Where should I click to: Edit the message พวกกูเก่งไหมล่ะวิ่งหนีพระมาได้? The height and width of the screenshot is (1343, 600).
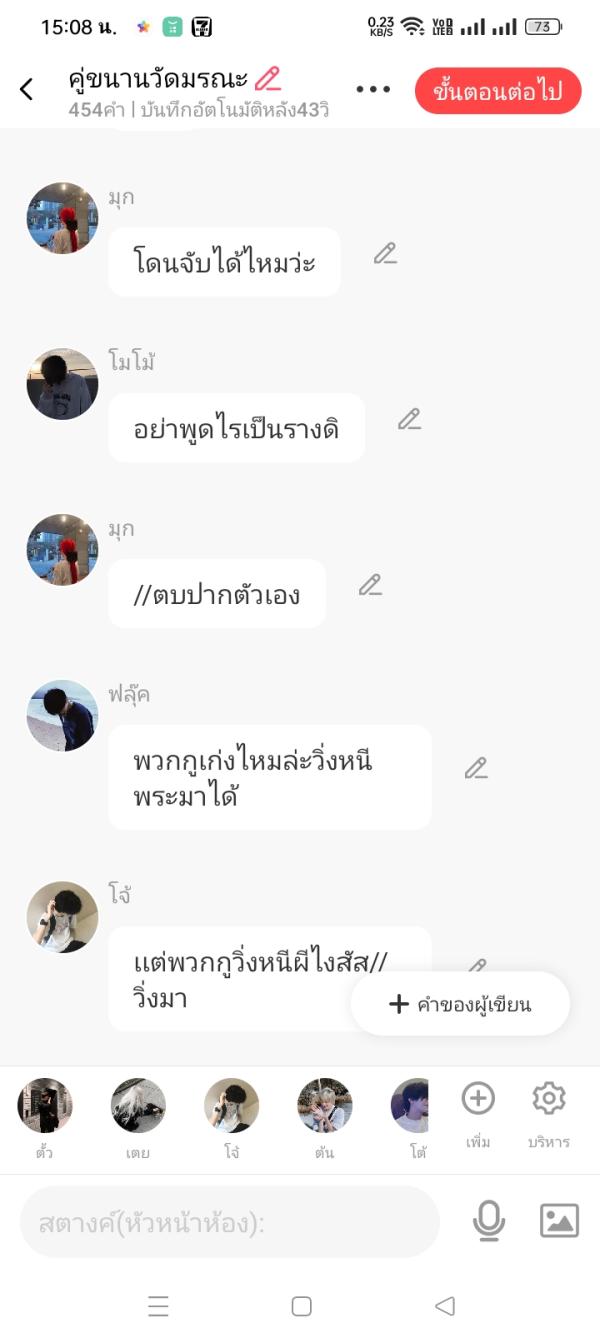point(476,768)
